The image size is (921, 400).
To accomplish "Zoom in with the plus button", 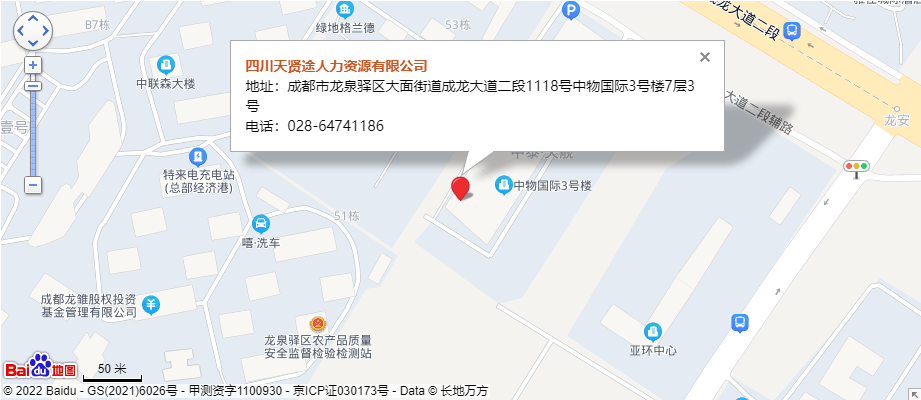I will [33, 65].
